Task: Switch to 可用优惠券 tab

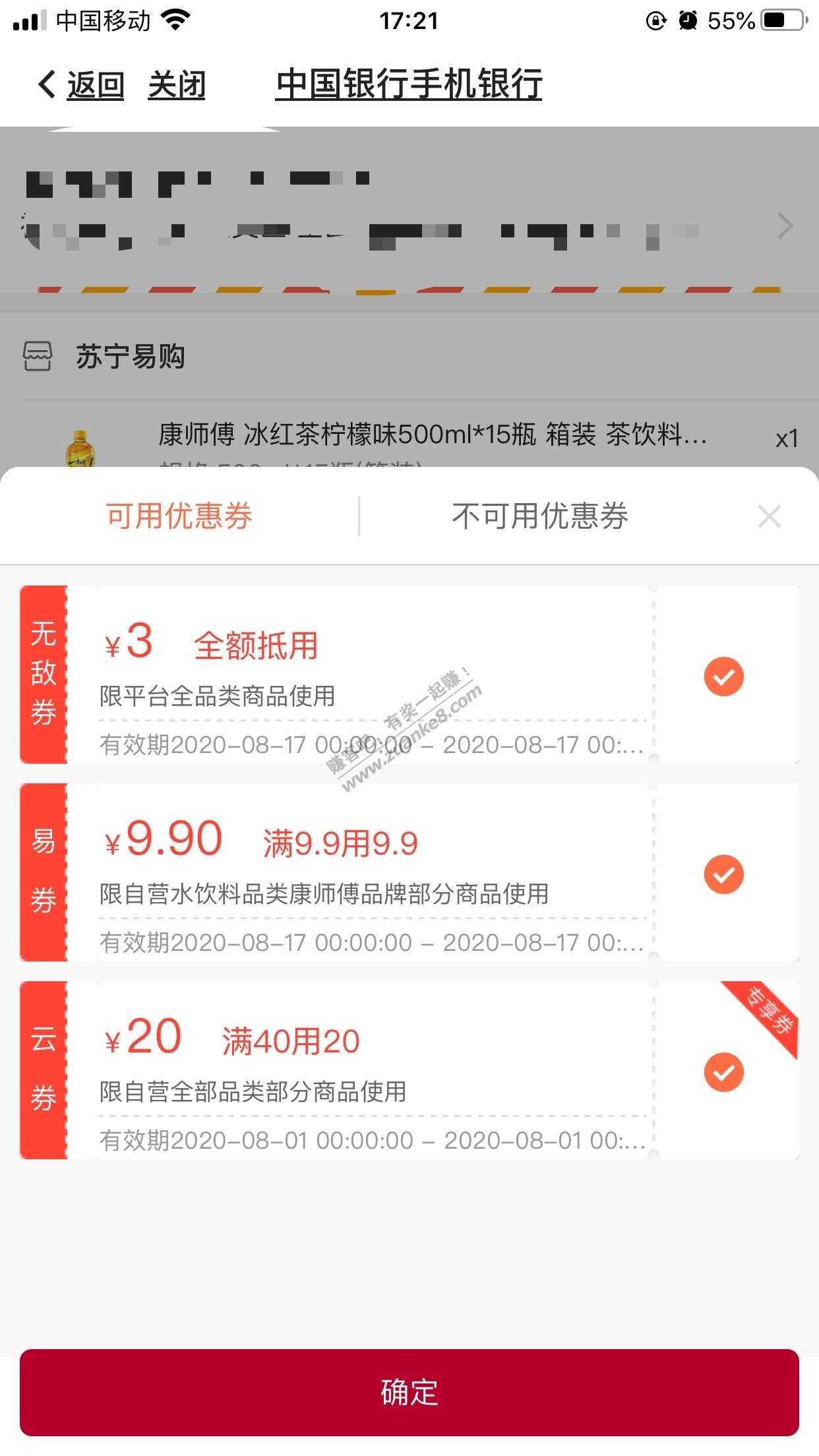Action: coord(179,516)
